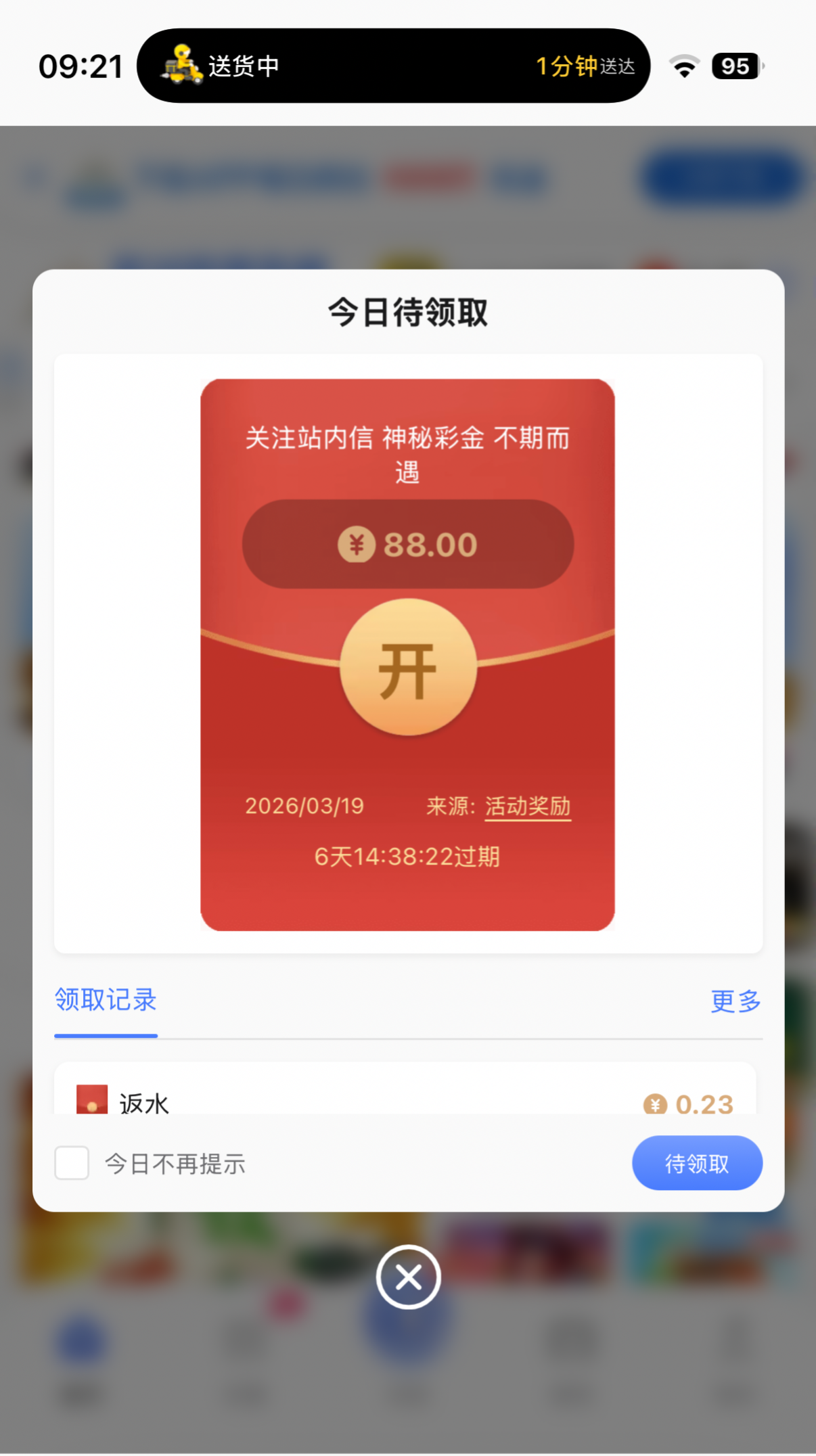Screen dimensions: 816x1456
Task: Tap the yellow delivery scooter icon
Action: 181,66
